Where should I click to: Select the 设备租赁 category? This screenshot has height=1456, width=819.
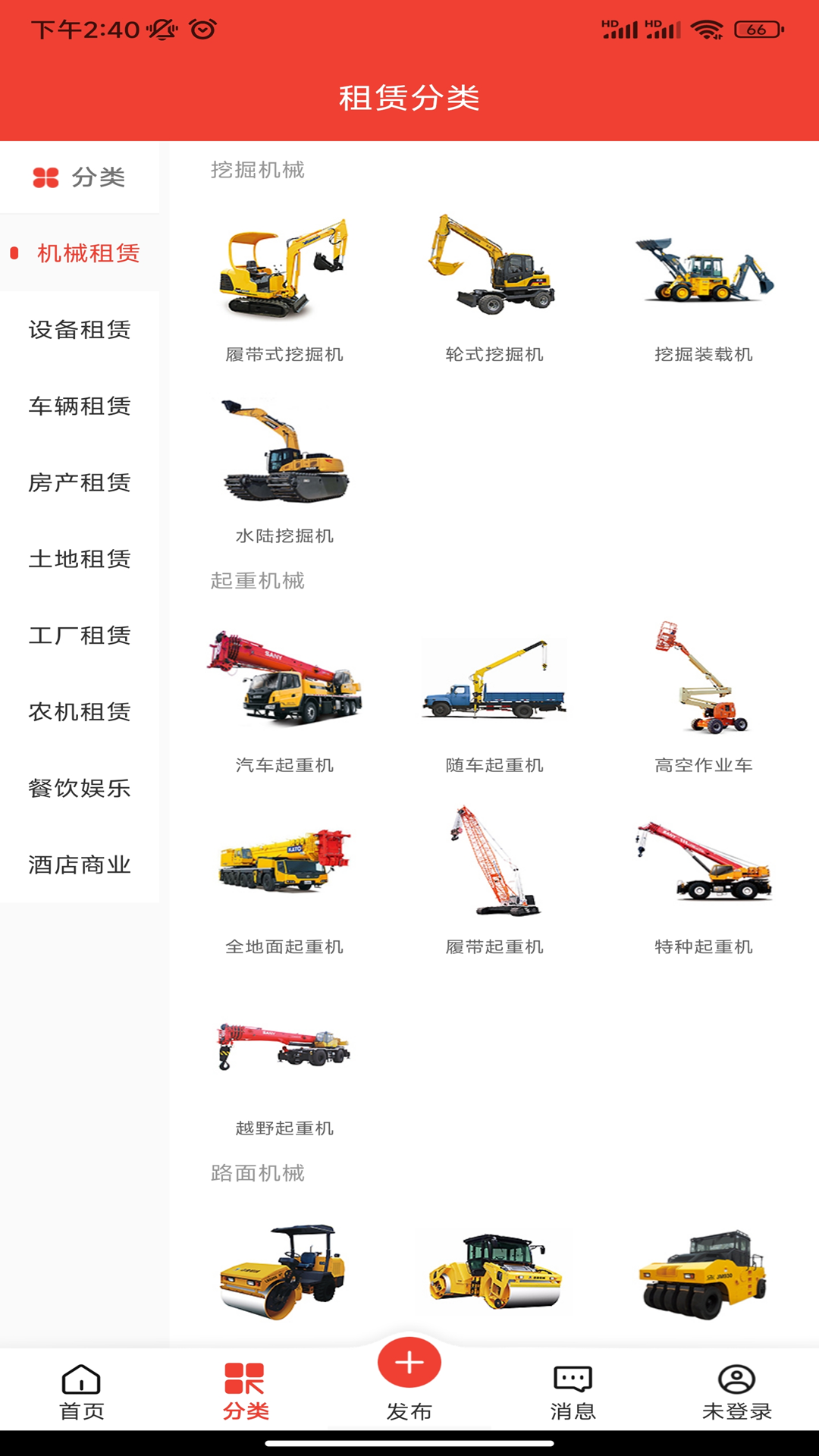(80, 330)
